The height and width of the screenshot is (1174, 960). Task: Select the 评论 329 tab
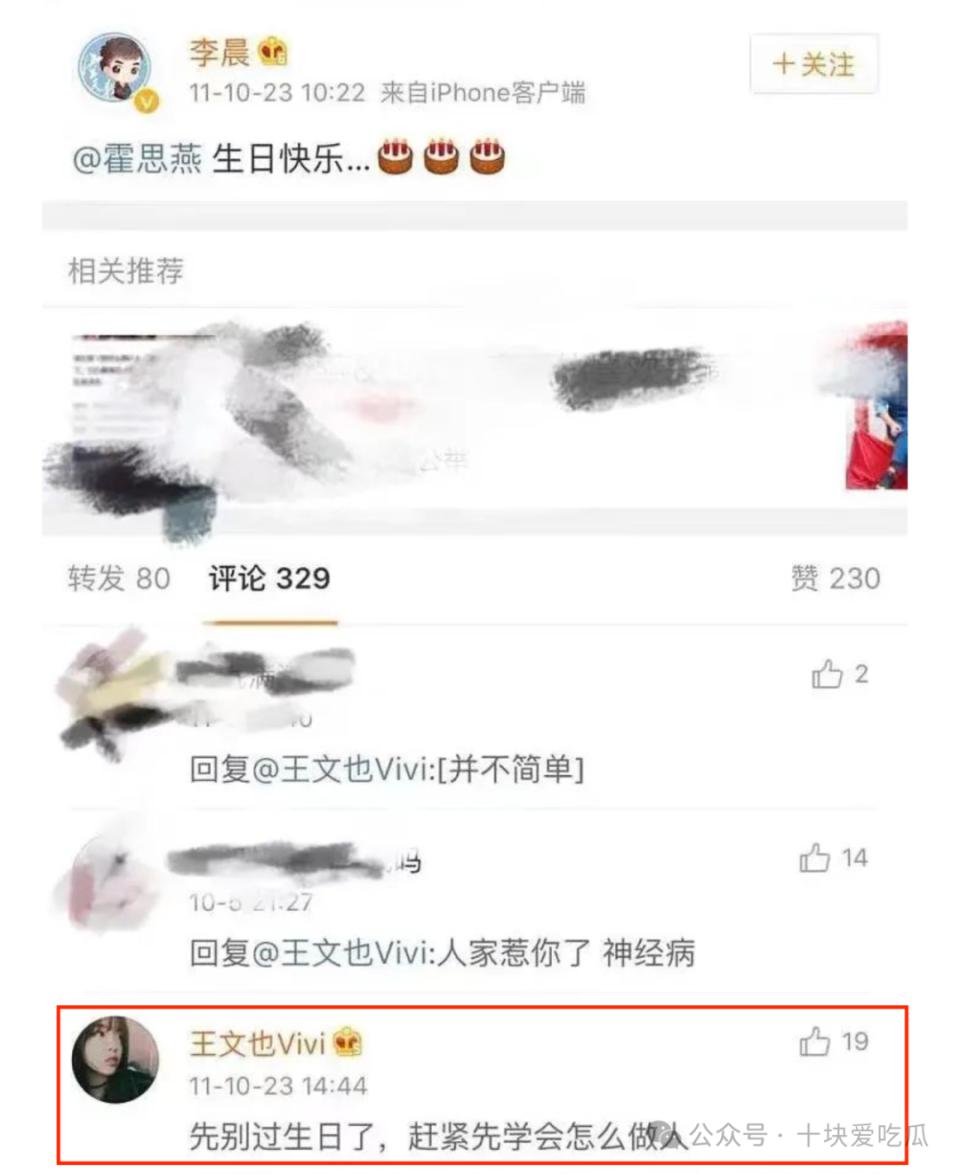coord(269,578)
